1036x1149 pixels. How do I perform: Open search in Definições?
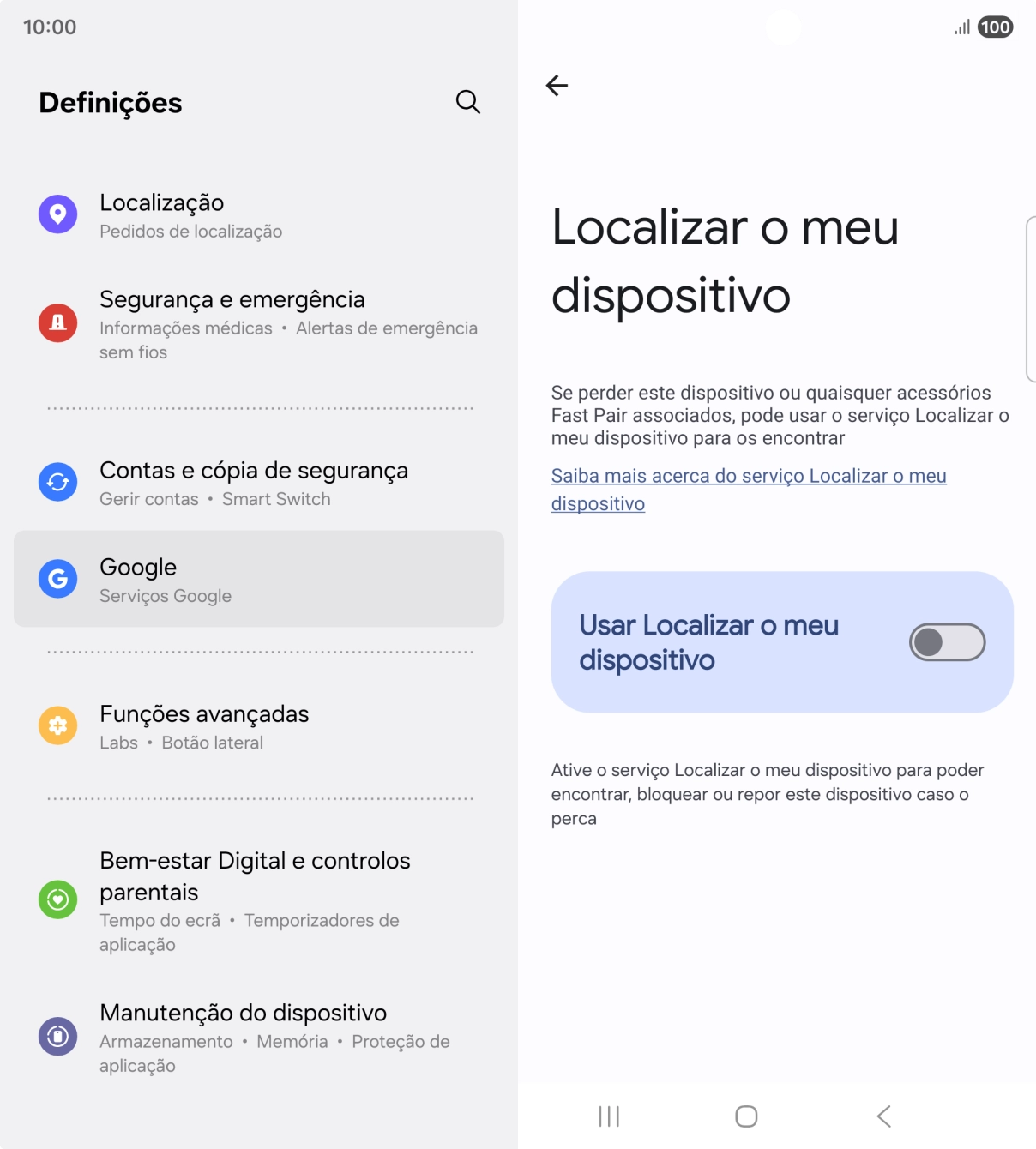(x=467, y=102)
